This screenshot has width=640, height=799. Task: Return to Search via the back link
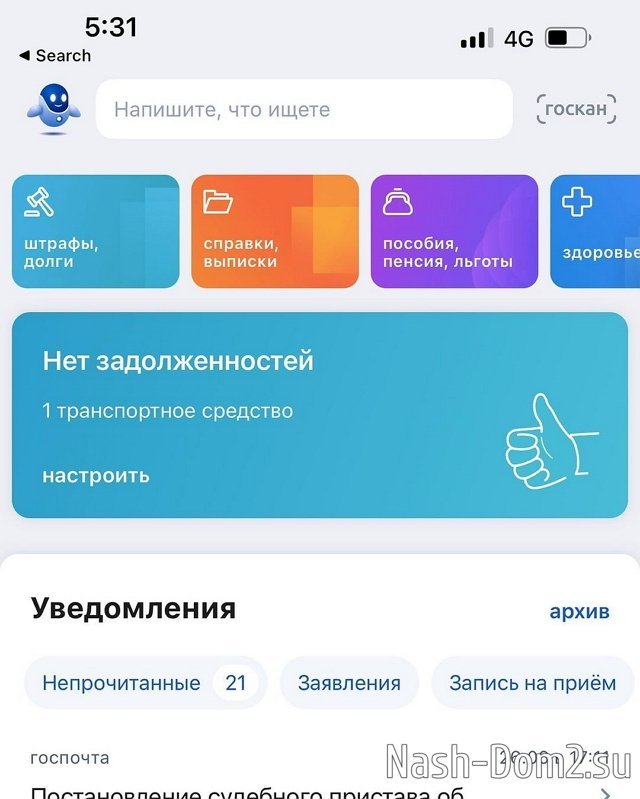point(55,56)
